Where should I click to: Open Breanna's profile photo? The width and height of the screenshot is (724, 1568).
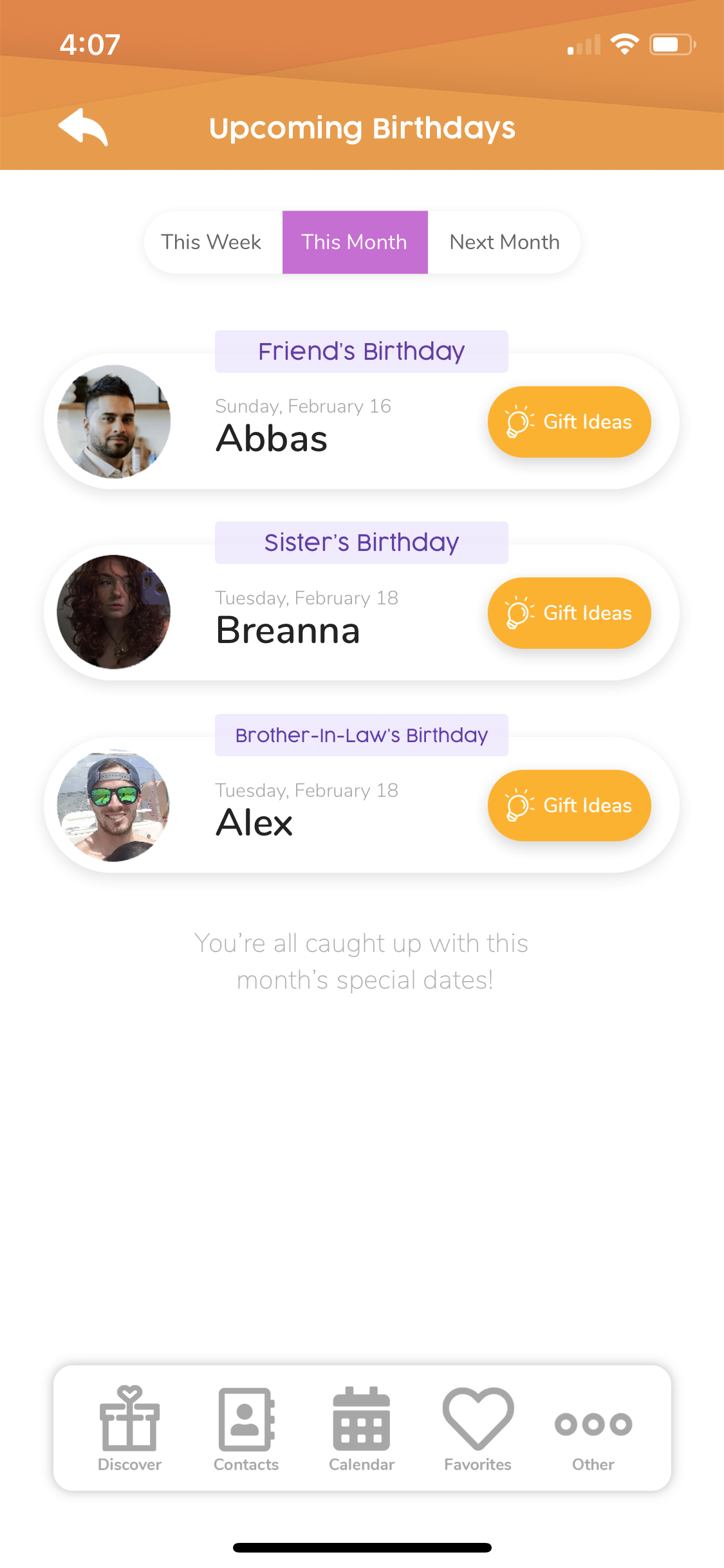click(x=113, y=613)
